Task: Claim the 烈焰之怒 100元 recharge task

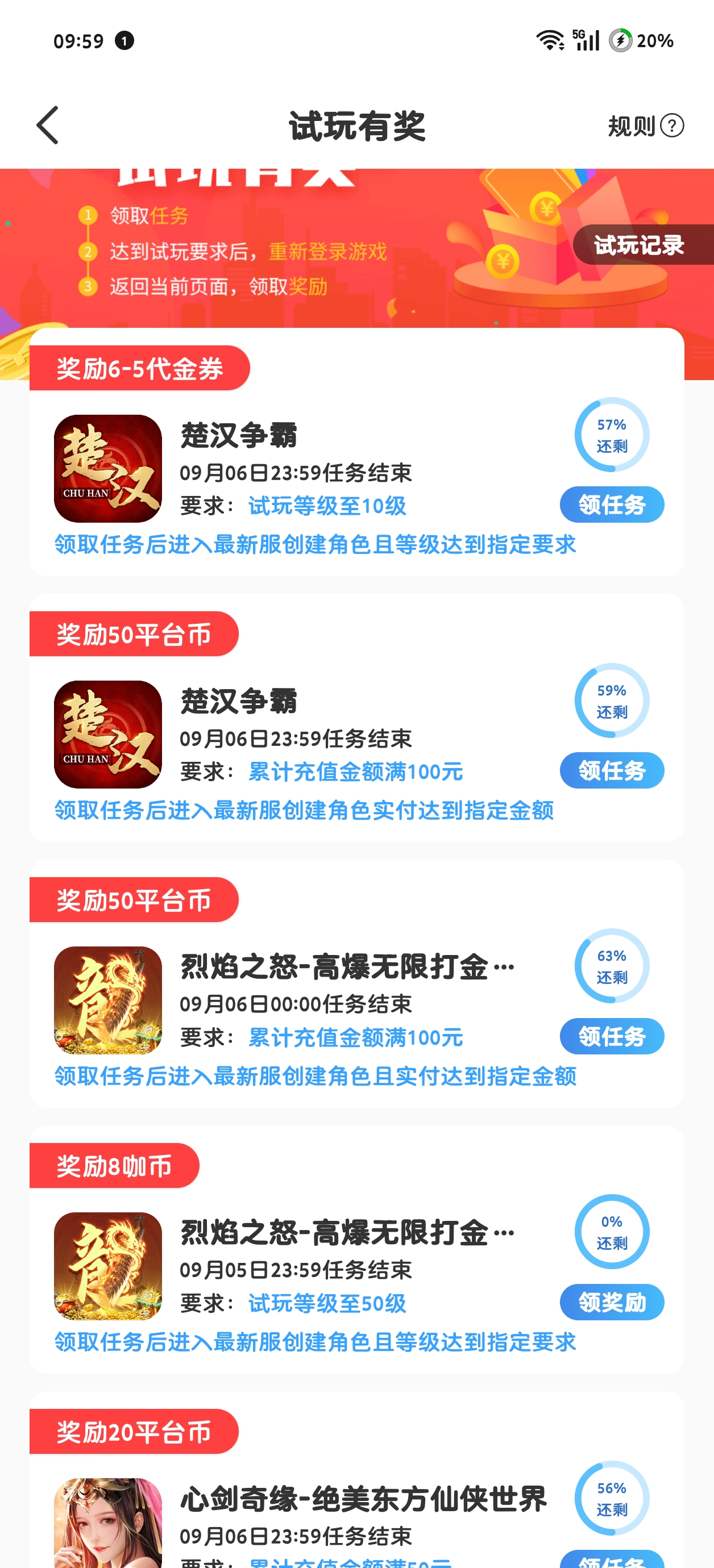Action: pyautogui.click(x=611, y=1036)
